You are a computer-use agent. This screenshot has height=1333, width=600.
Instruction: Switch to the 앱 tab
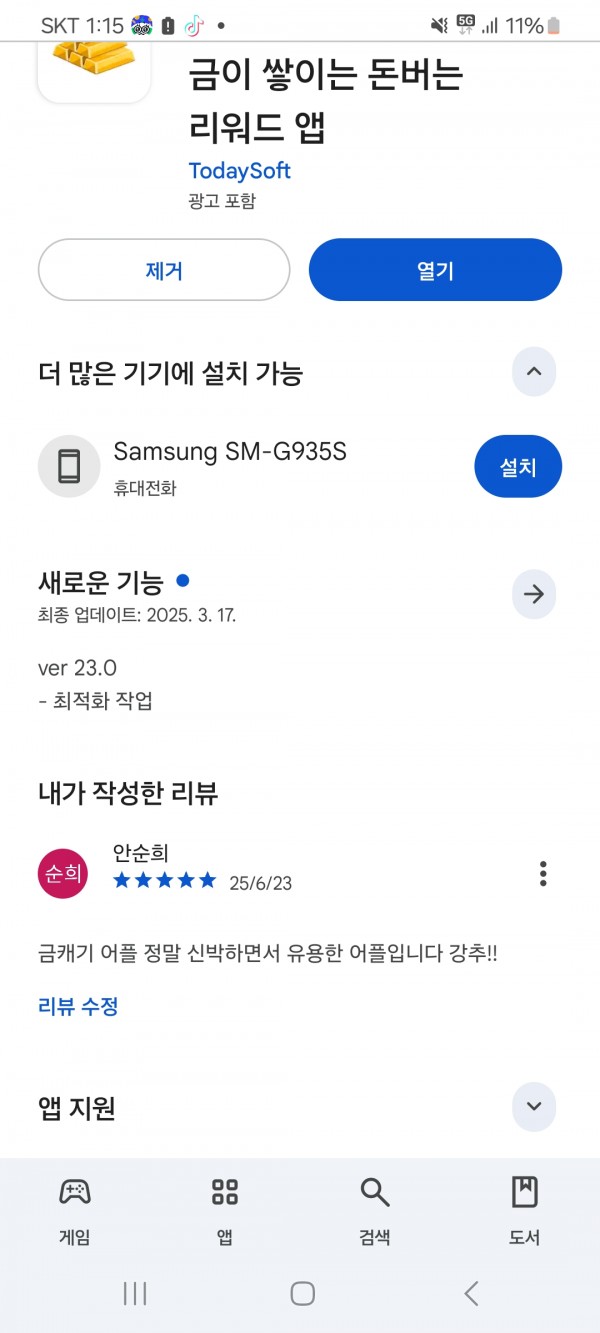point(225,1210)
